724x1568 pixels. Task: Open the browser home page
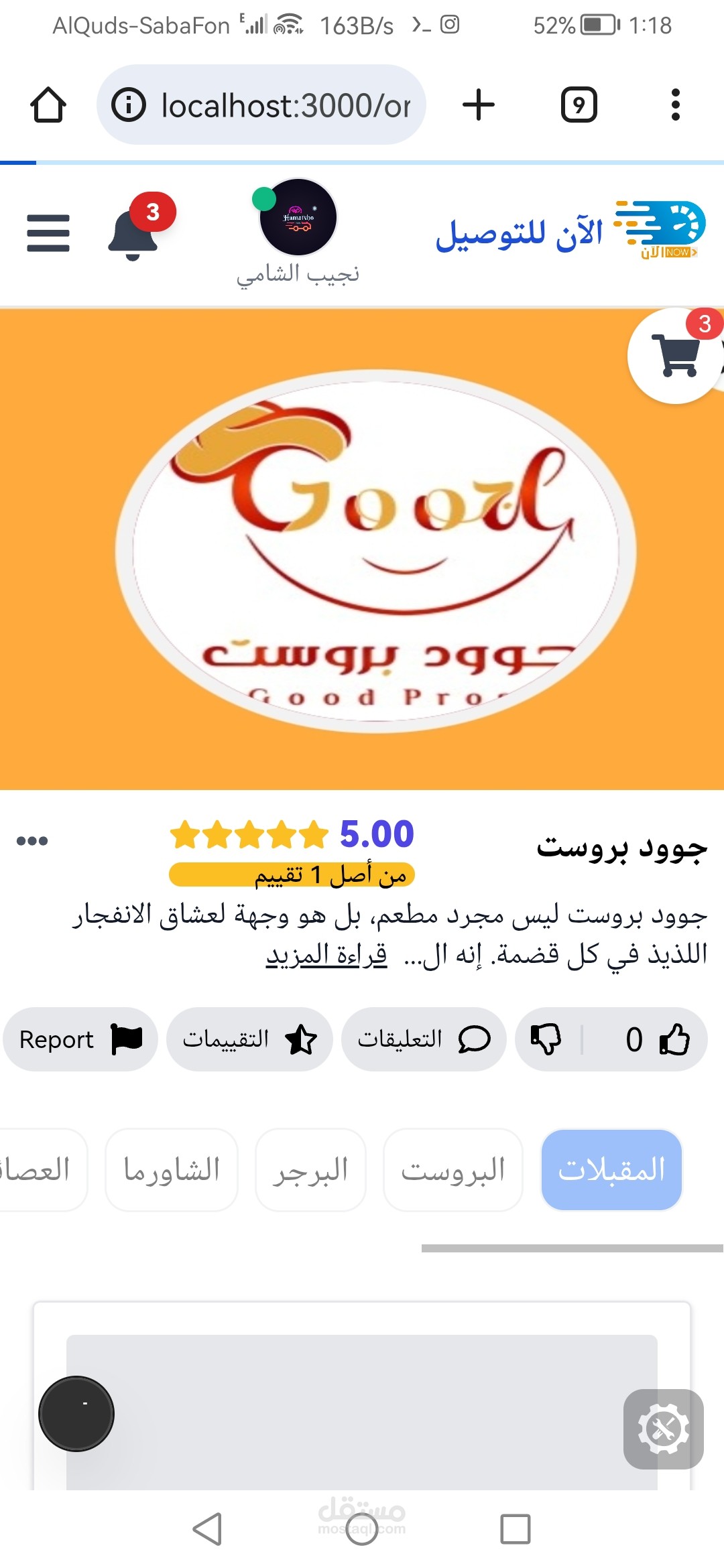(x=48, y=105)
